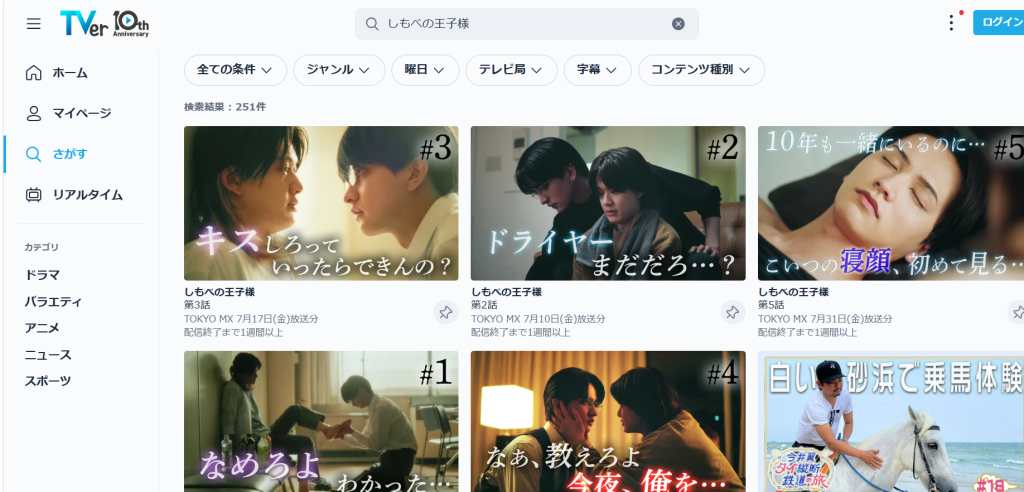
Task: Tap the search field with しもべの王子様
Action: coord(526,24)
